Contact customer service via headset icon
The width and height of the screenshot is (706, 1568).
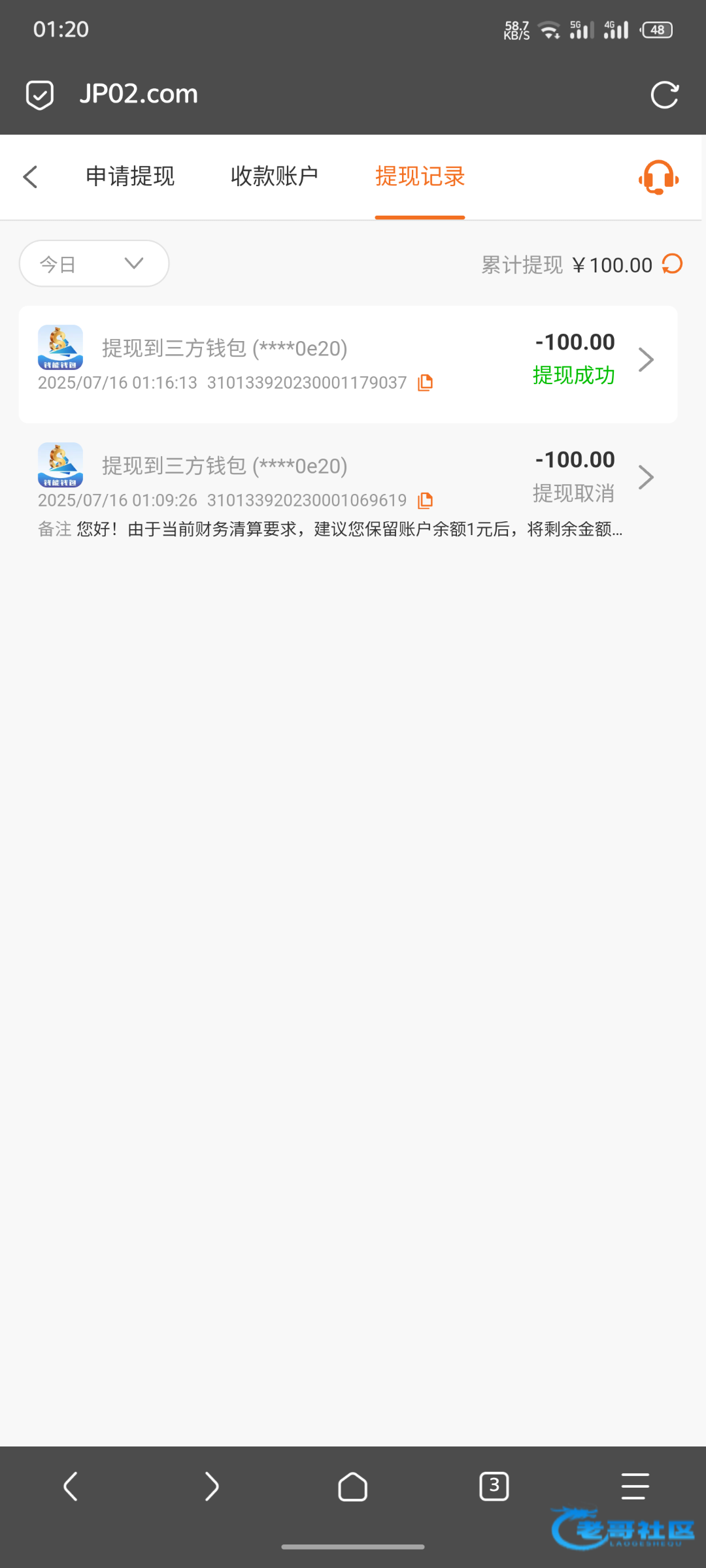pyautogui.click(x=658, y=177)
